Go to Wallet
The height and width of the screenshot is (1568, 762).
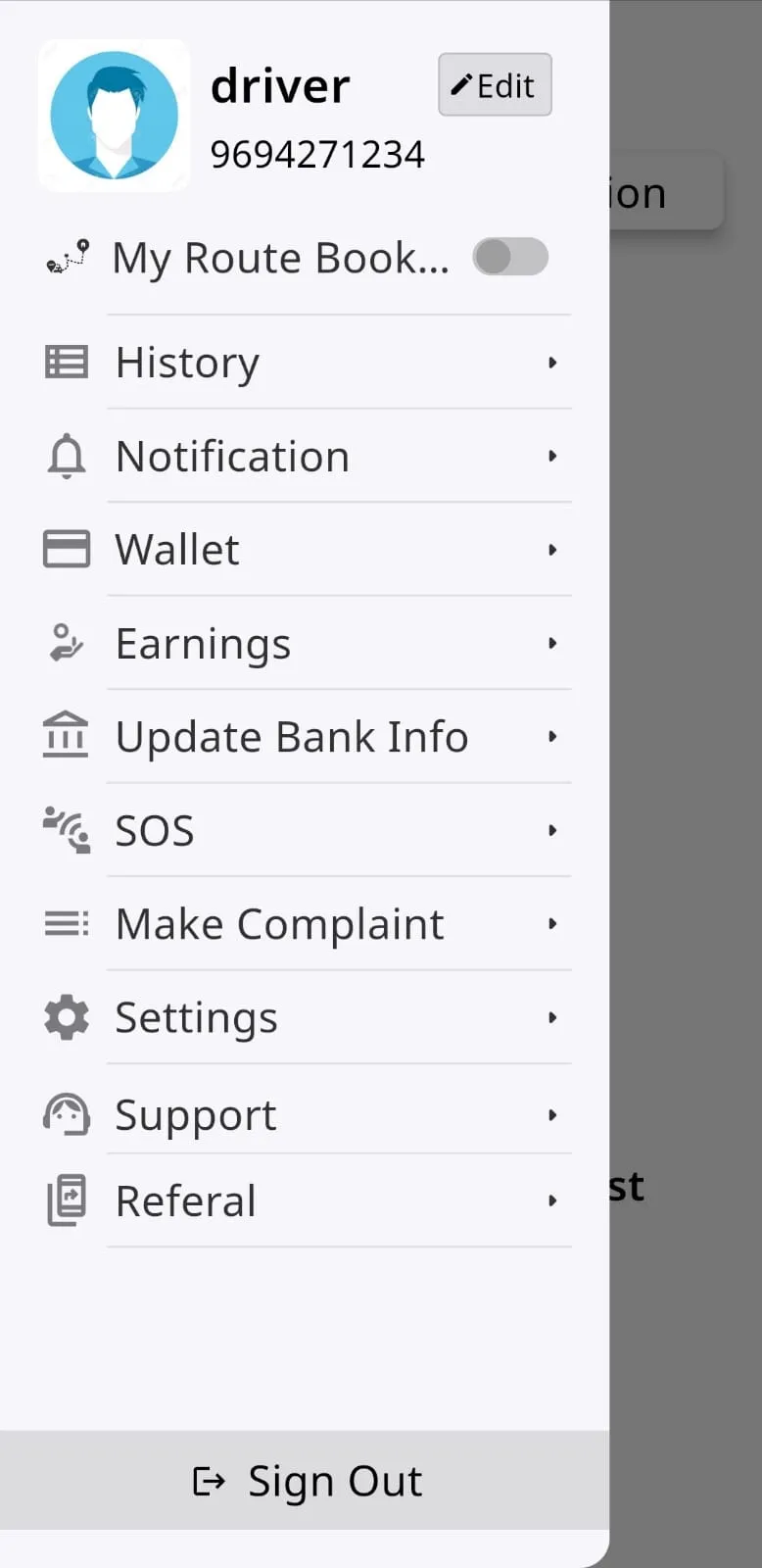coord(304,550)
